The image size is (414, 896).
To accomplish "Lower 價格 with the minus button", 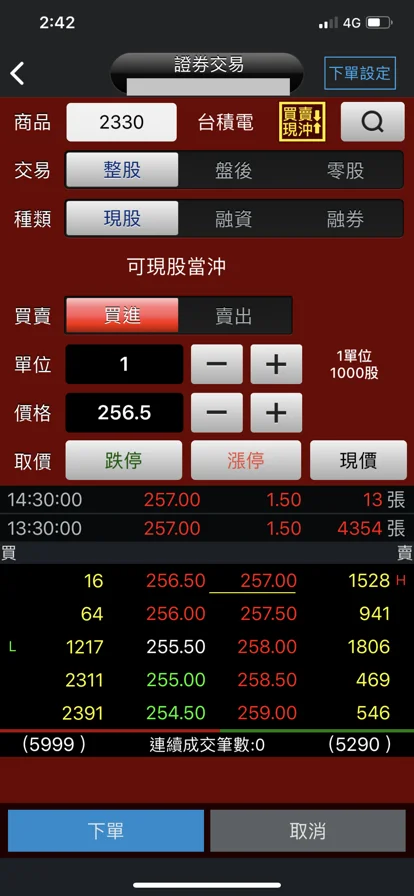I will [217, 413].
